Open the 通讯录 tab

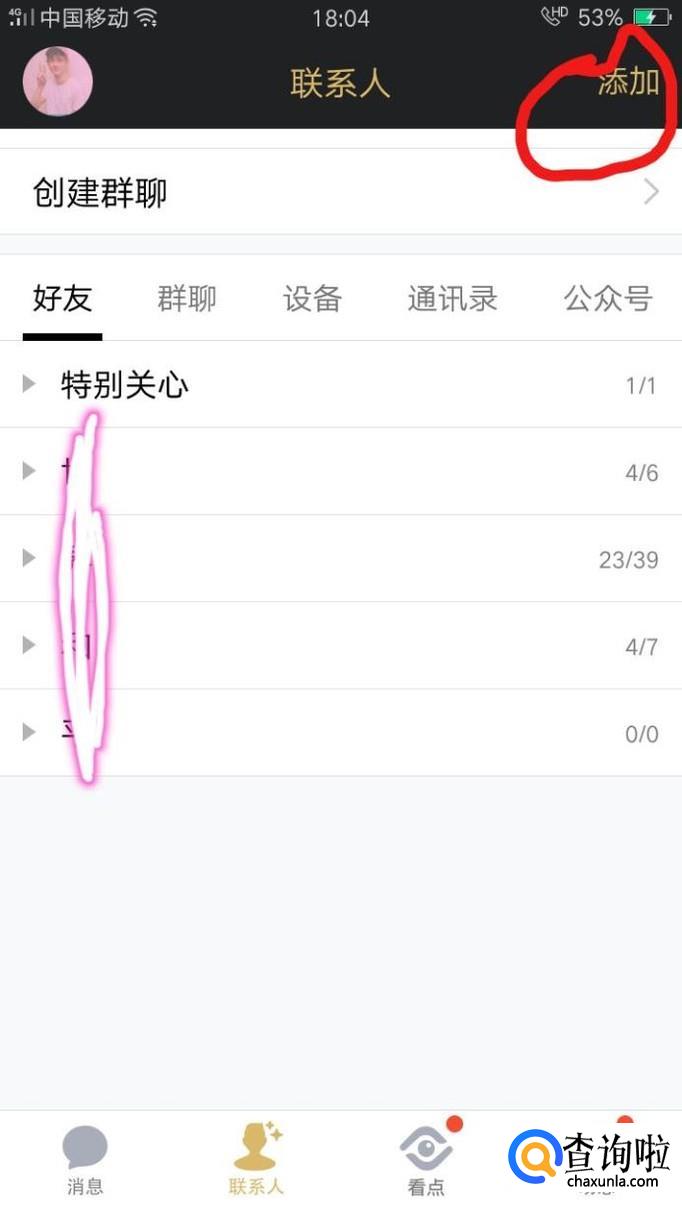click(452, 298)
